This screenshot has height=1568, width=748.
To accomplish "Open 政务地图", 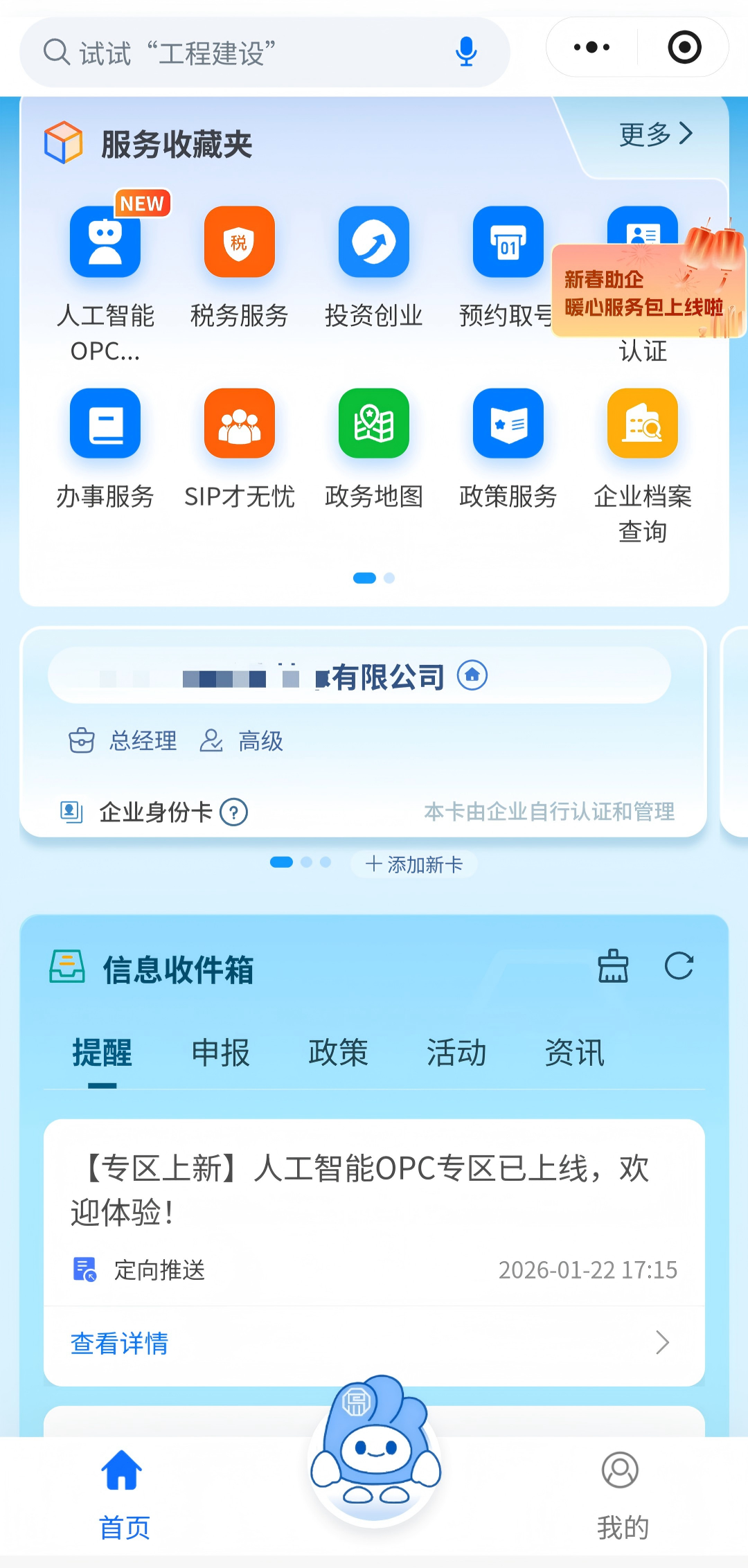I will pos(373,424).
